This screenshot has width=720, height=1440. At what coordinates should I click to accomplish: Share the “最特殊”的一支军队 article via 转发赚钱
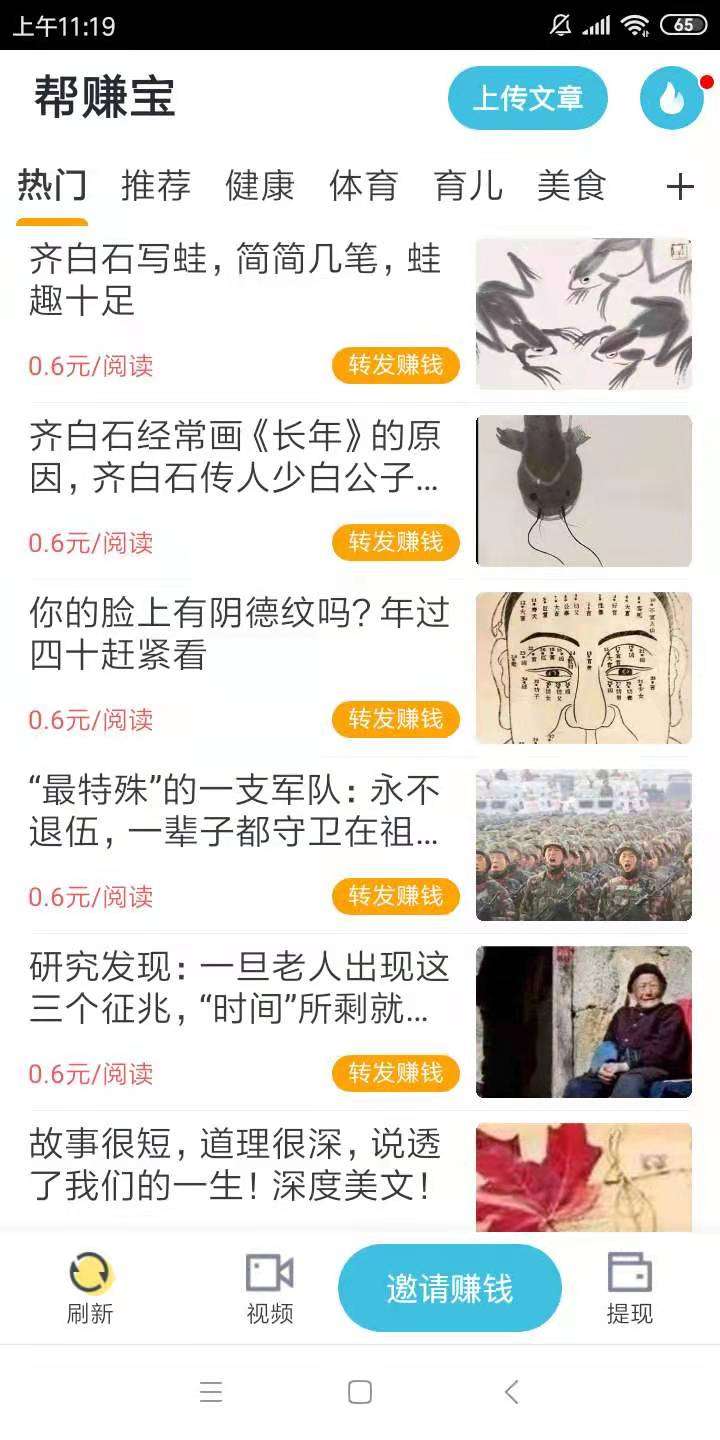(x=396, y=897)
